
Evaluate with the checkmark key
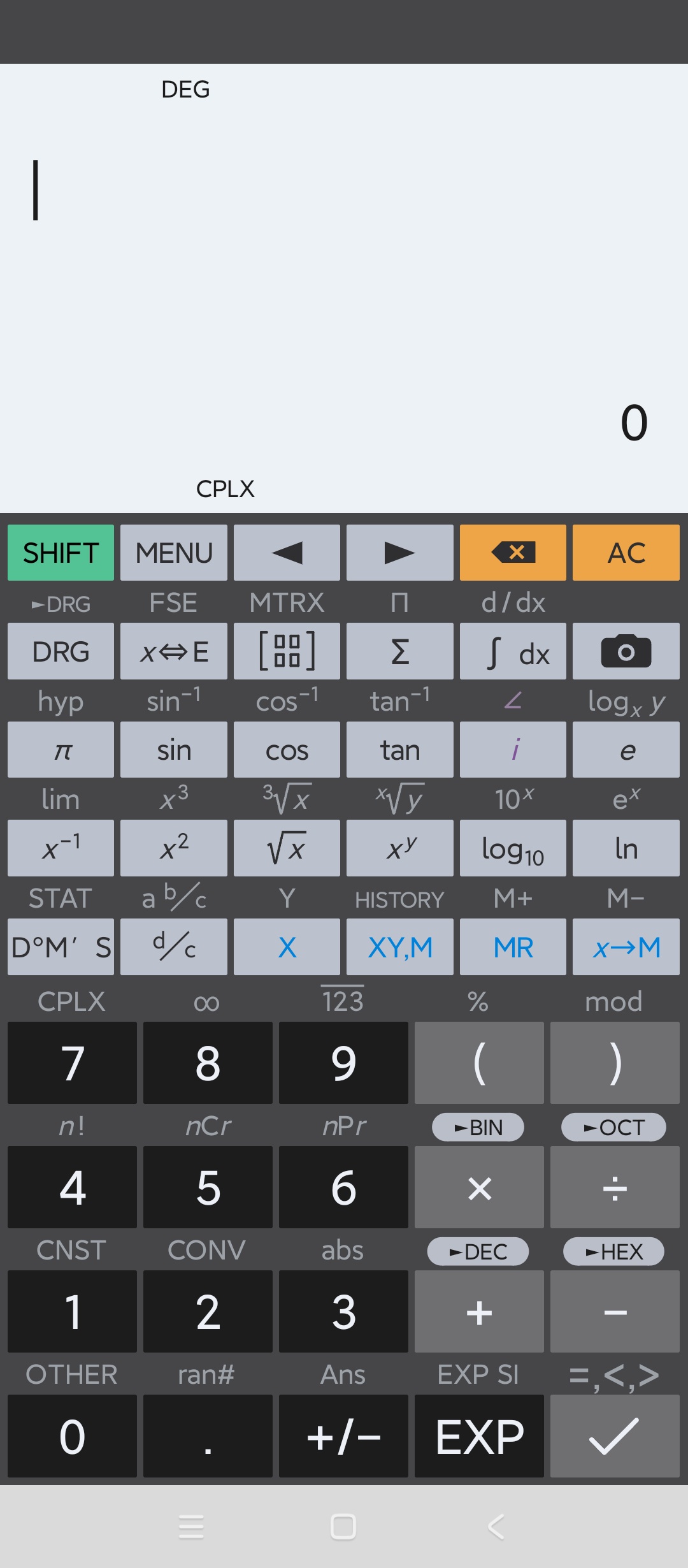tap(615, 1436)
